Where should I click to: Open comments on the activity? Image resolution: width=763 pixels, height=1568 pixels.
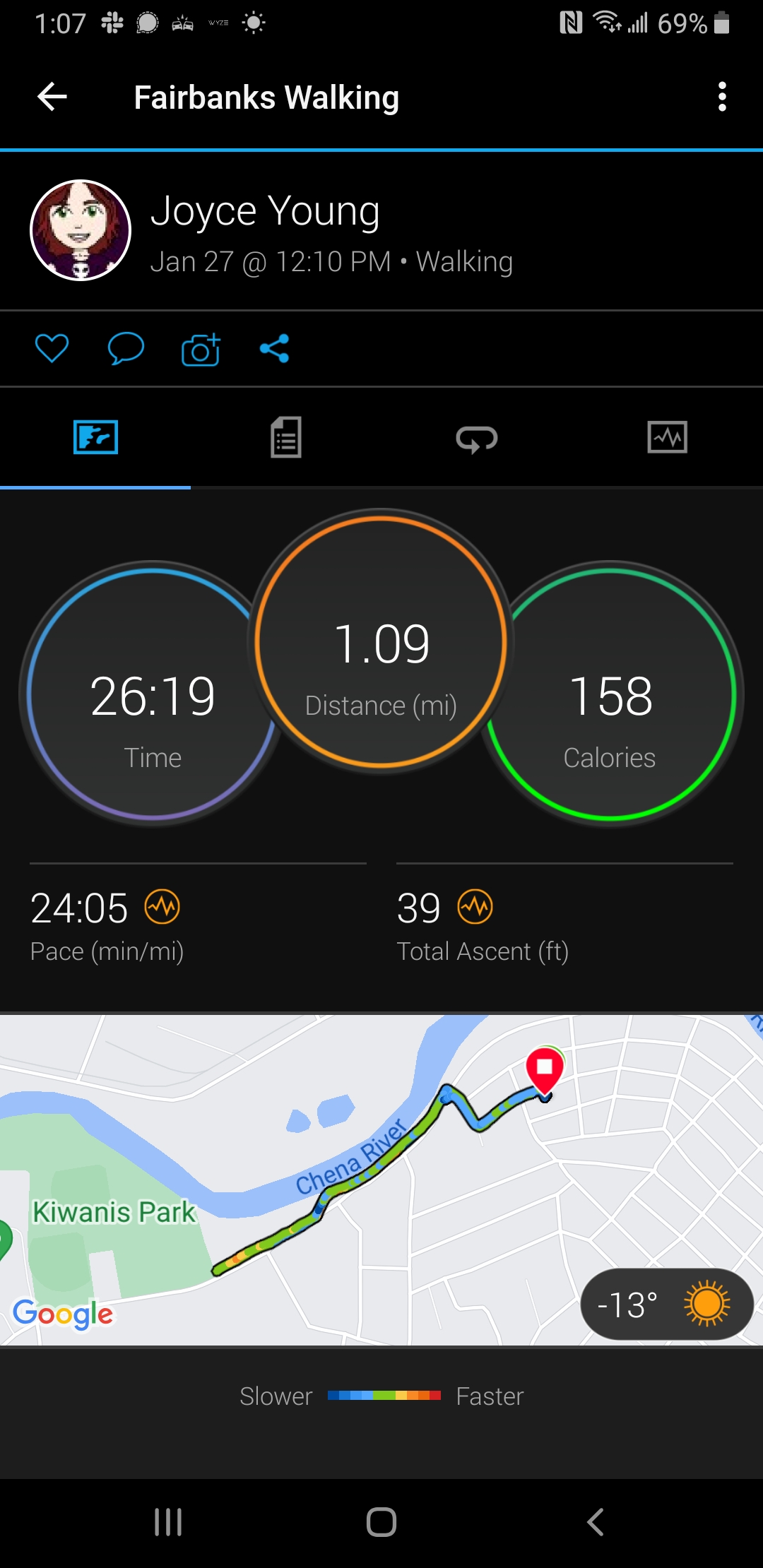(126, 348)
